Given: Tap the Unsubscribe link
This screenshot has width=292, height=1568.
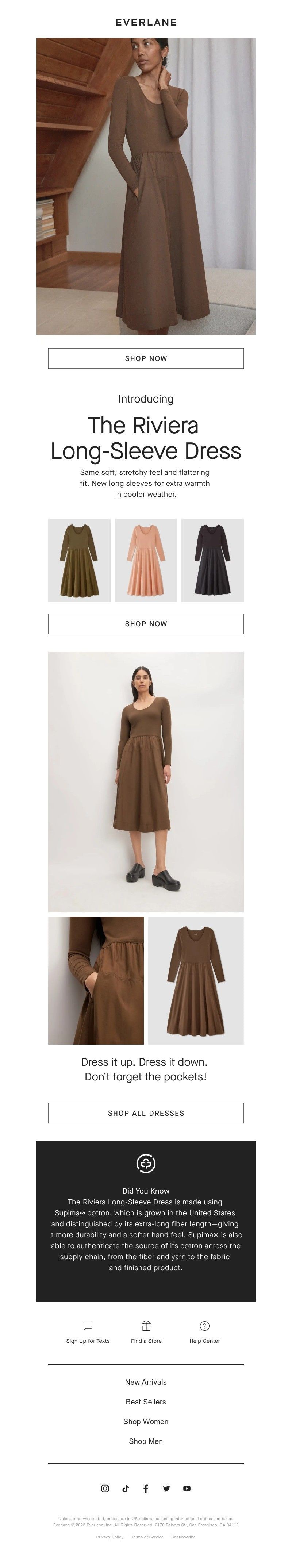Looking at the screenshot, I should [x=183, y=1537].
